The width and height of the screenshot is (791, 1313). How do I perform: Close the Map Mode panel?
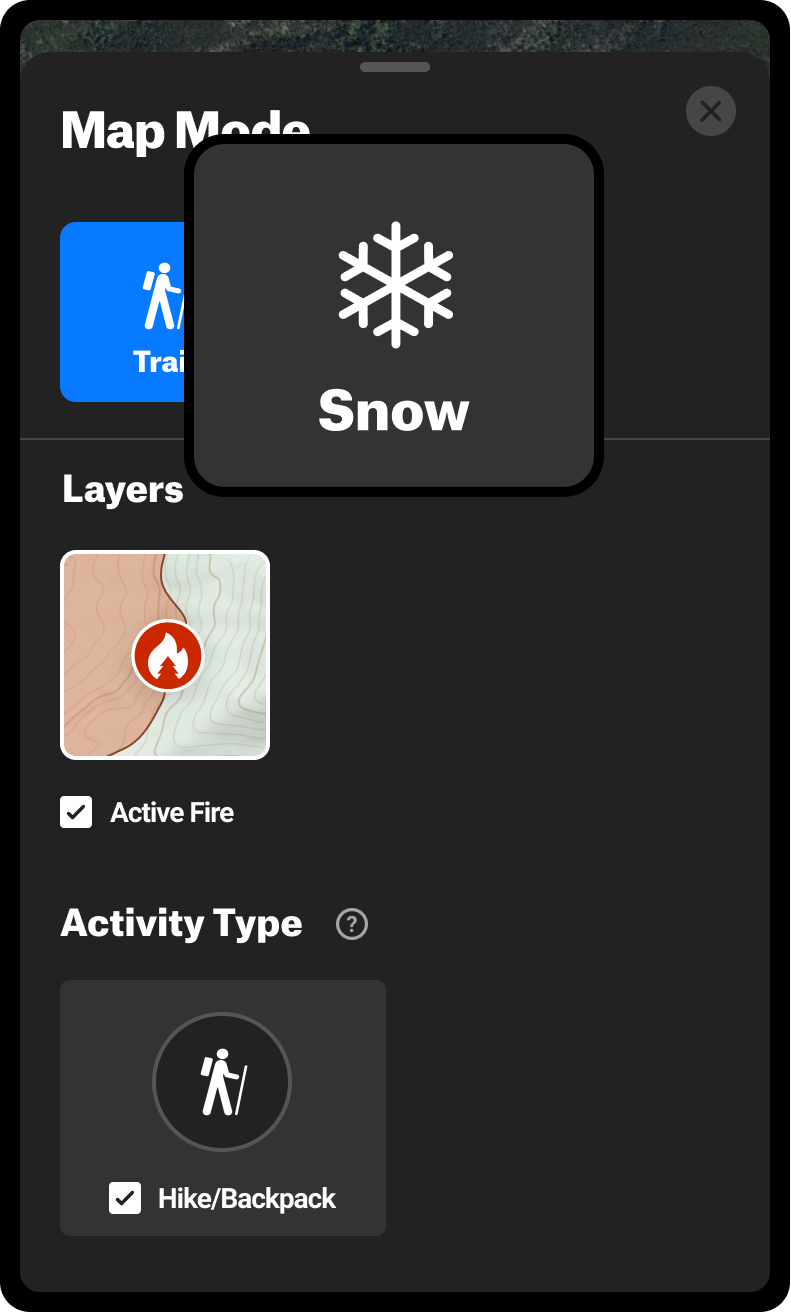[x=711, y=111]
